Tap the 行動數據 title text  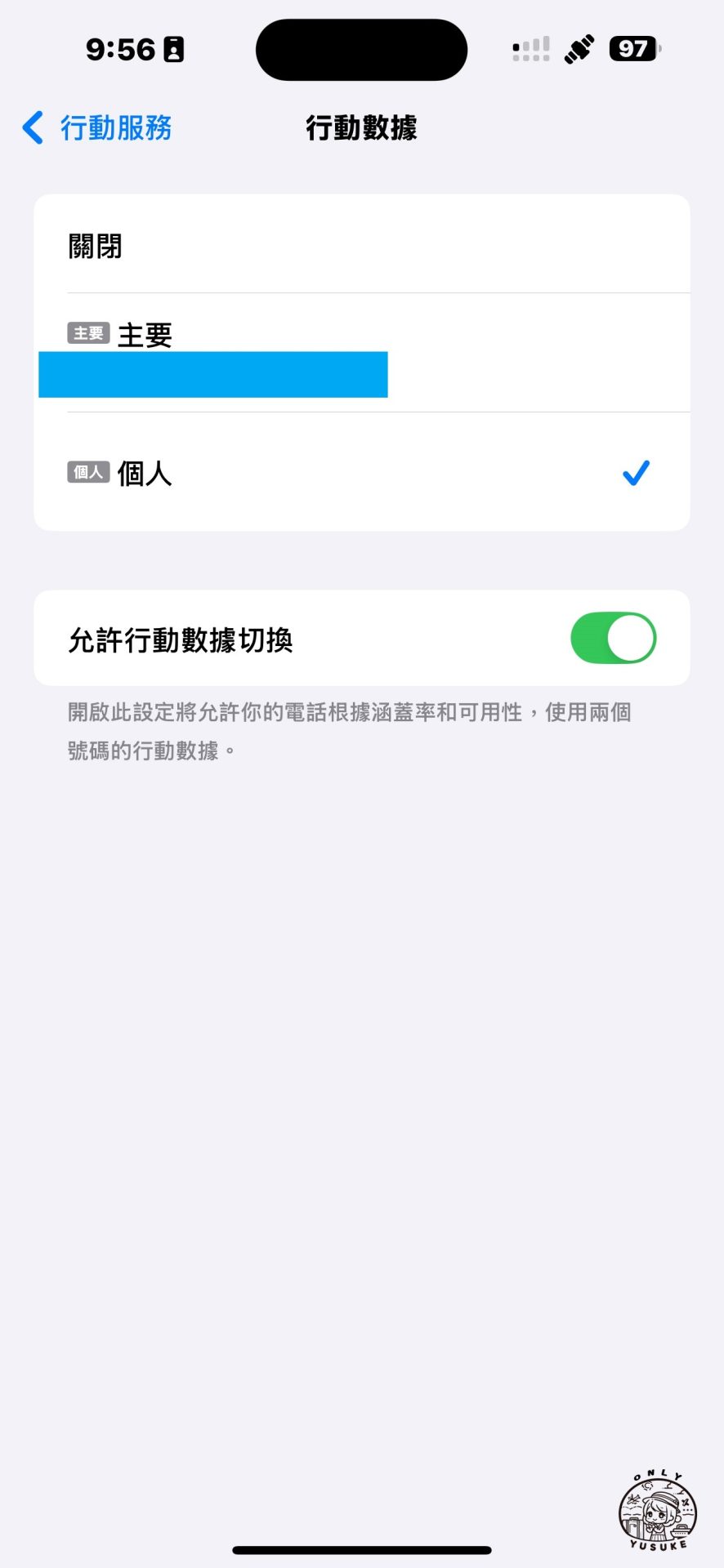[362, 128]
